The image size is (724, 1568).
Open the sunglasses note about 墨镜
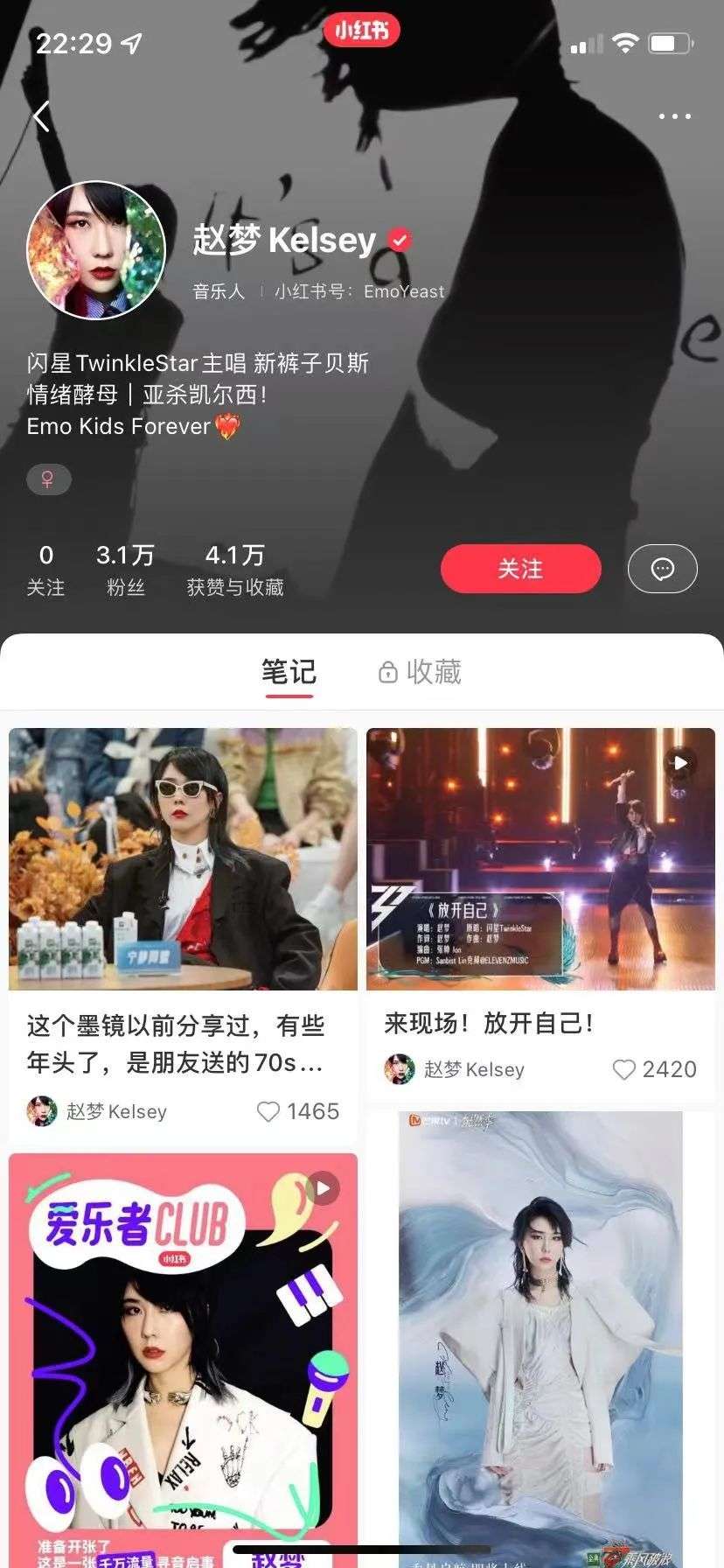coord(183,859)
